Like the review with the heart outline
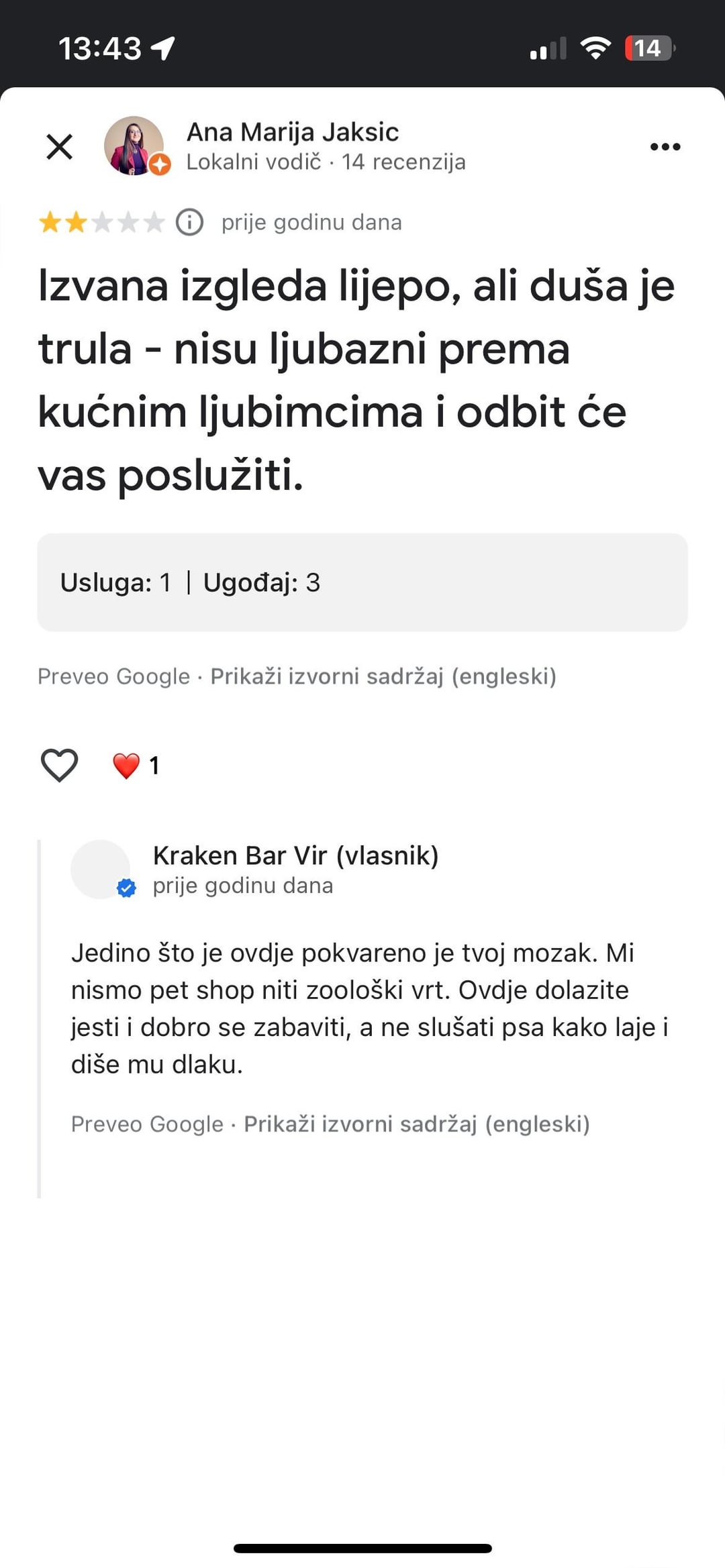This screenshot has width=725, height=1568. point(60,765)
